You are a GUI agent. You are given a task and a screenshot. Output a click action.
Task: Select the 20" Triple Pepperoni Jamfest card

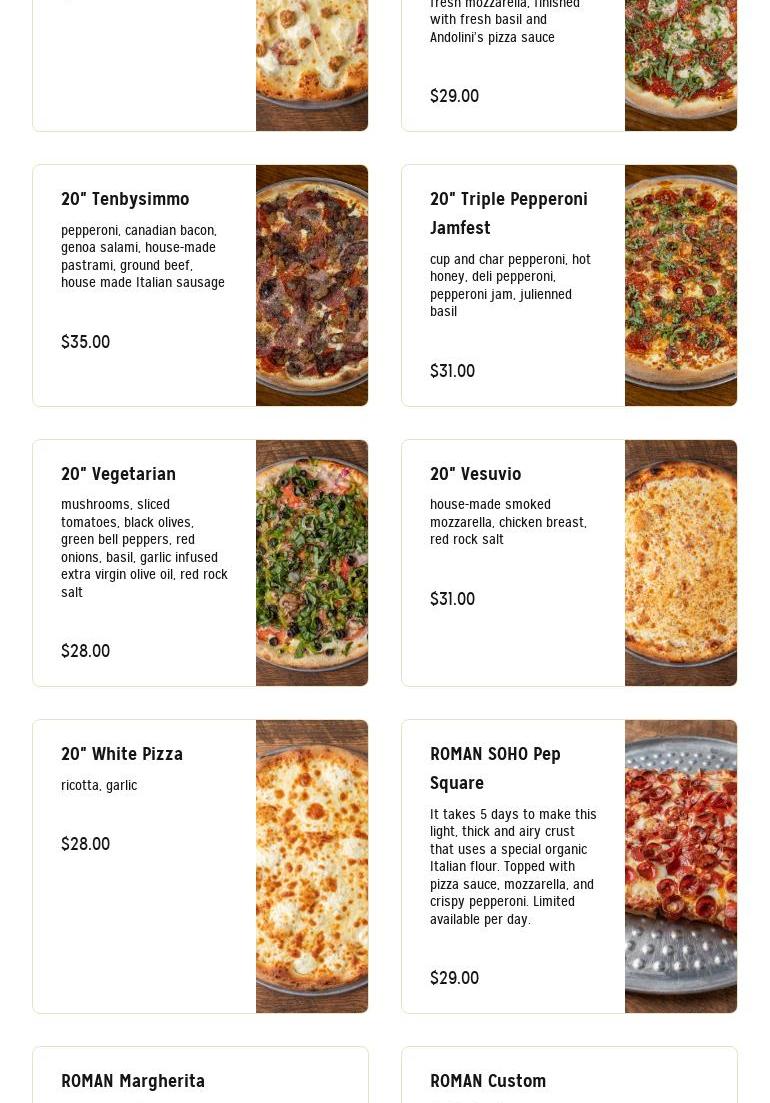[569, 285]
